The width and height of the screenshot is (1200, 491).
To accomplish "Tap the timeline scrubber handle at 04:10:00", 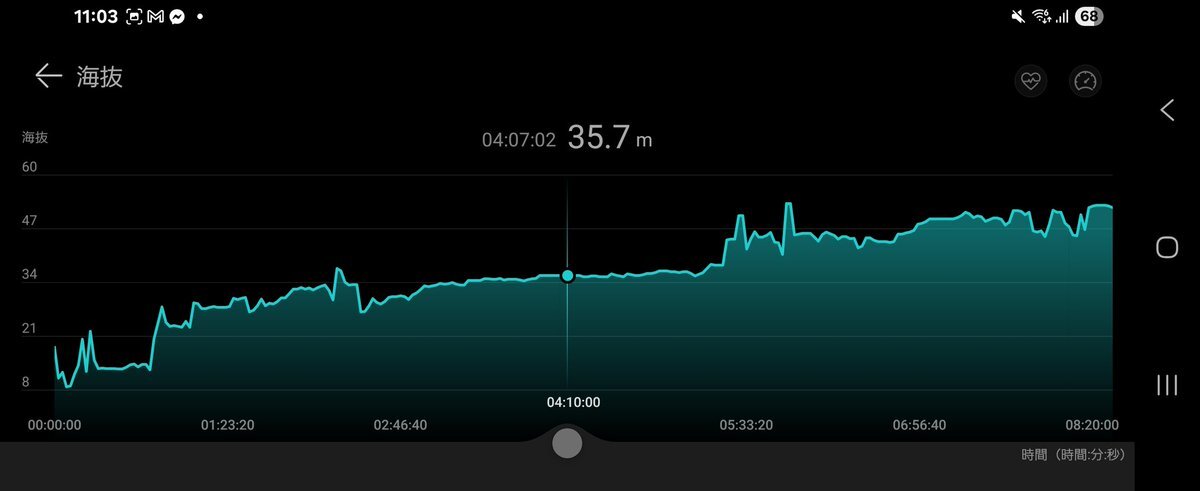I will click(x=567, y=443).
